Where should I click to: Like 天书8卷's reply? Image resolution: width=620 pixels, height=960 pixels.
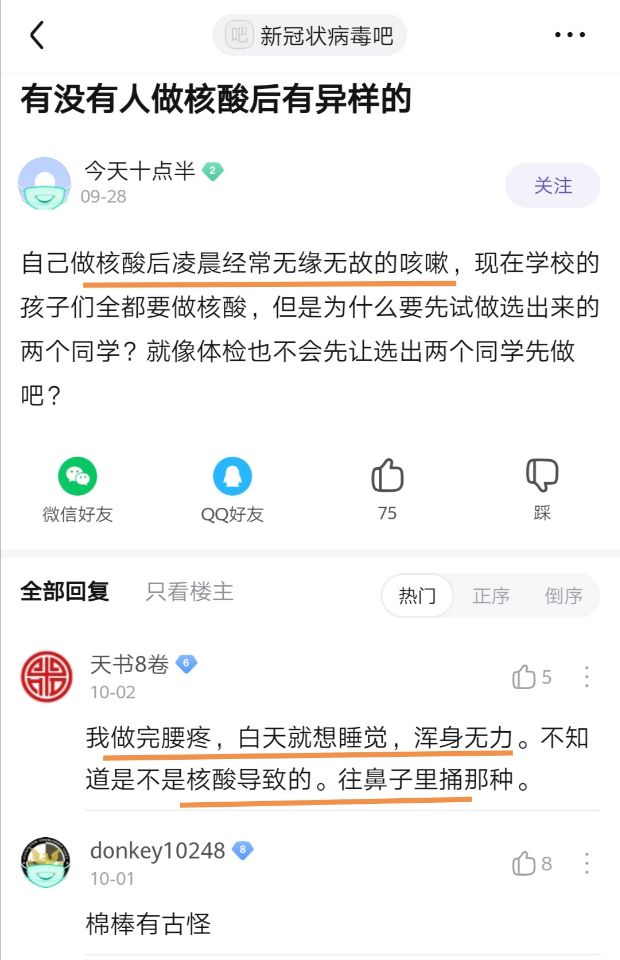(531, 677)
